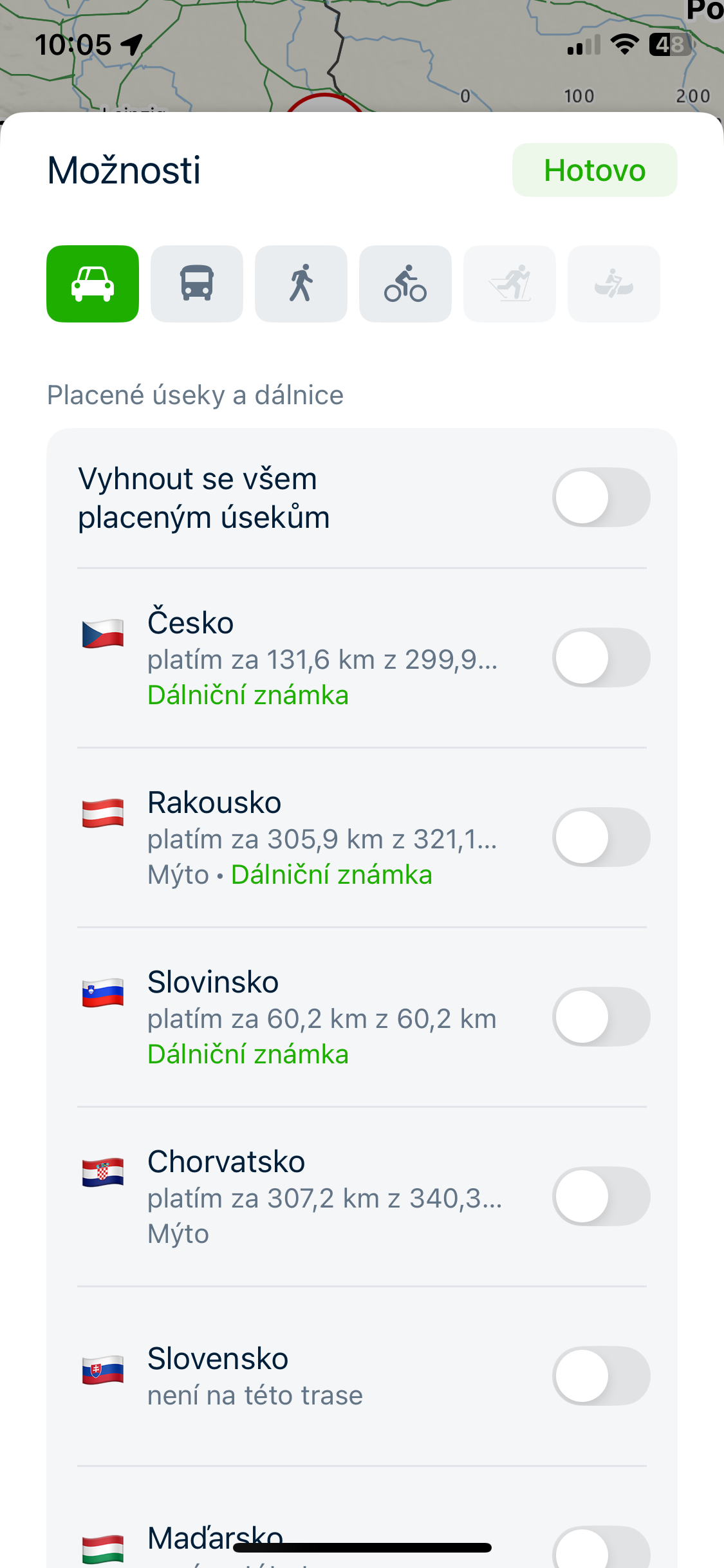Viewport: 724px width, 1568px height.
Task: Select the bicycle routing mode
Action: [x=405, y=283]
